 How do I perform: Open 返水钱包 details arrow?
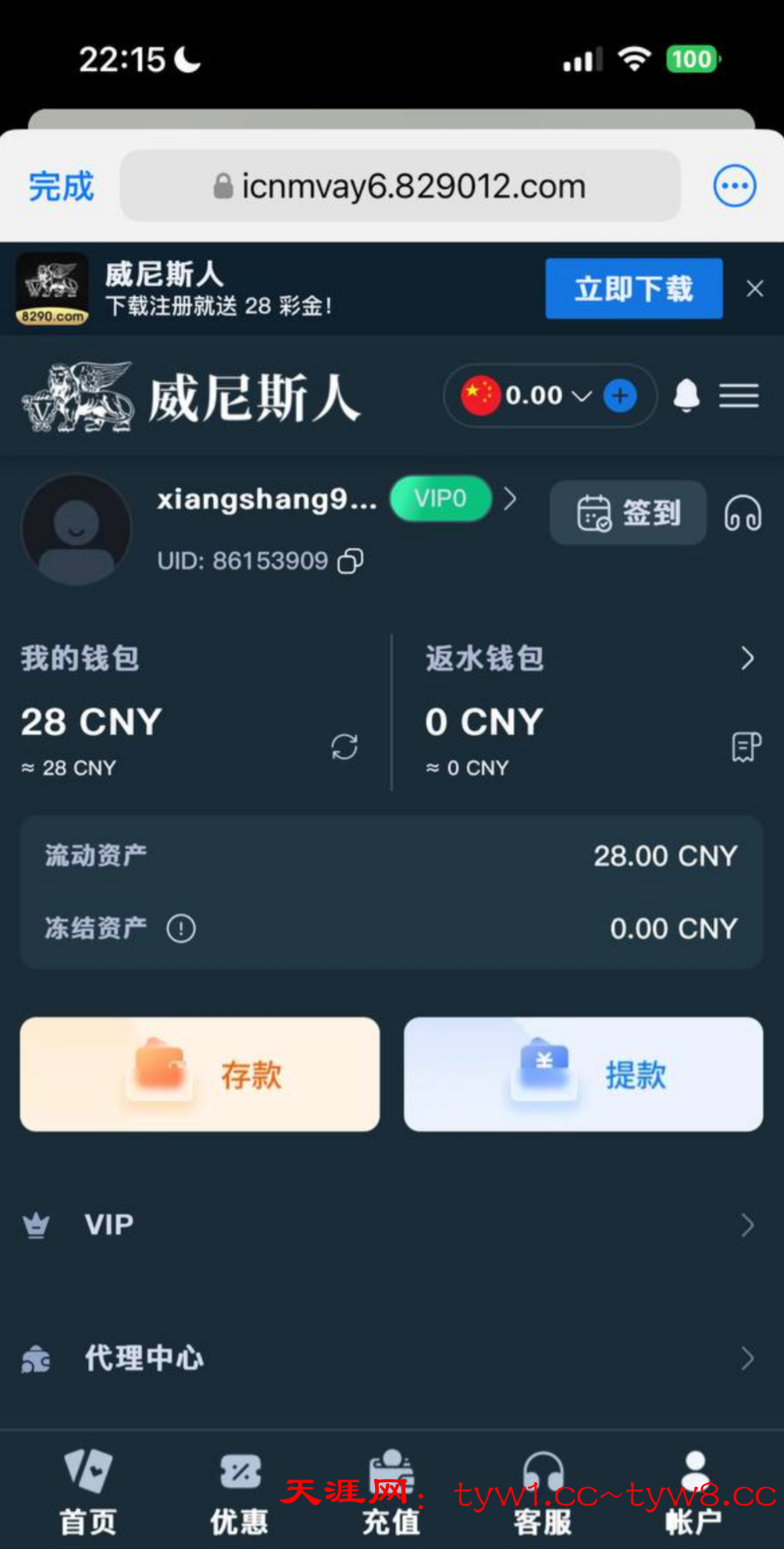[747, 658]
